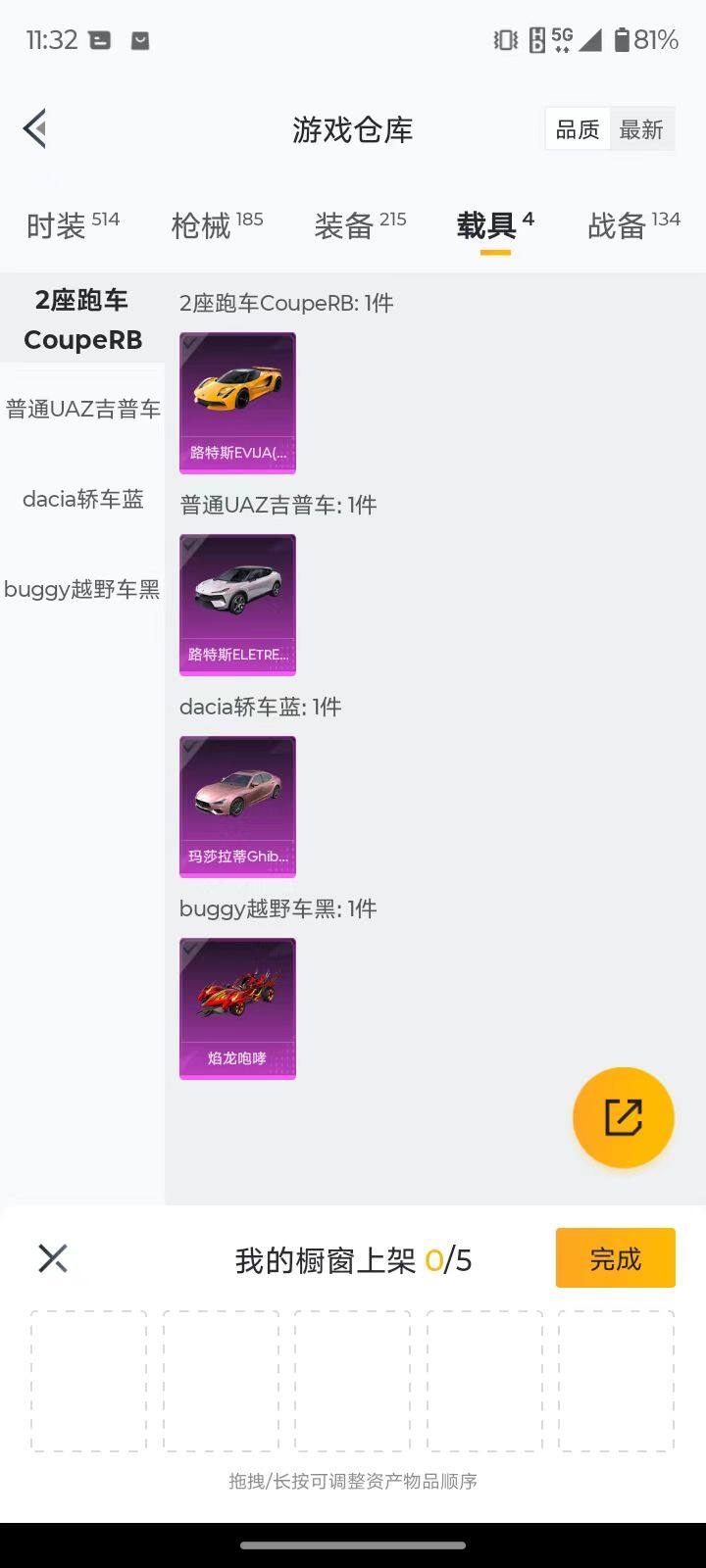Screen dimensions: 706x1568
Task: Select the buggy越野车黑 sidebar category
Action: click(82, 589)
